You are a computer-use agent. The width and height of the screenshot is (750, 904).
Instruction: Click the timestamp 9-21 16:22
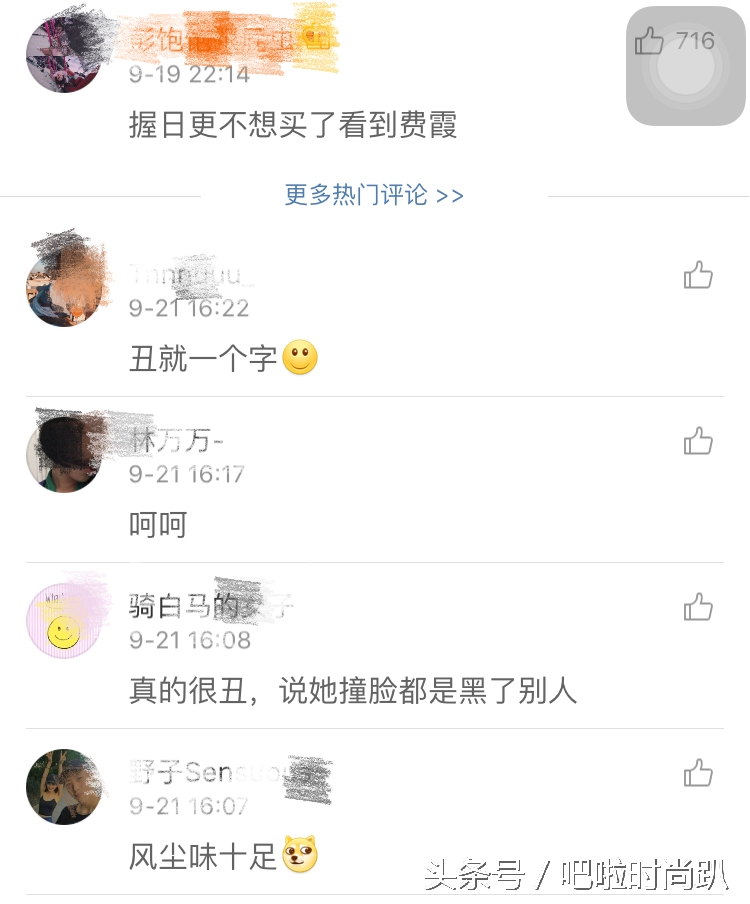point(186,309)
